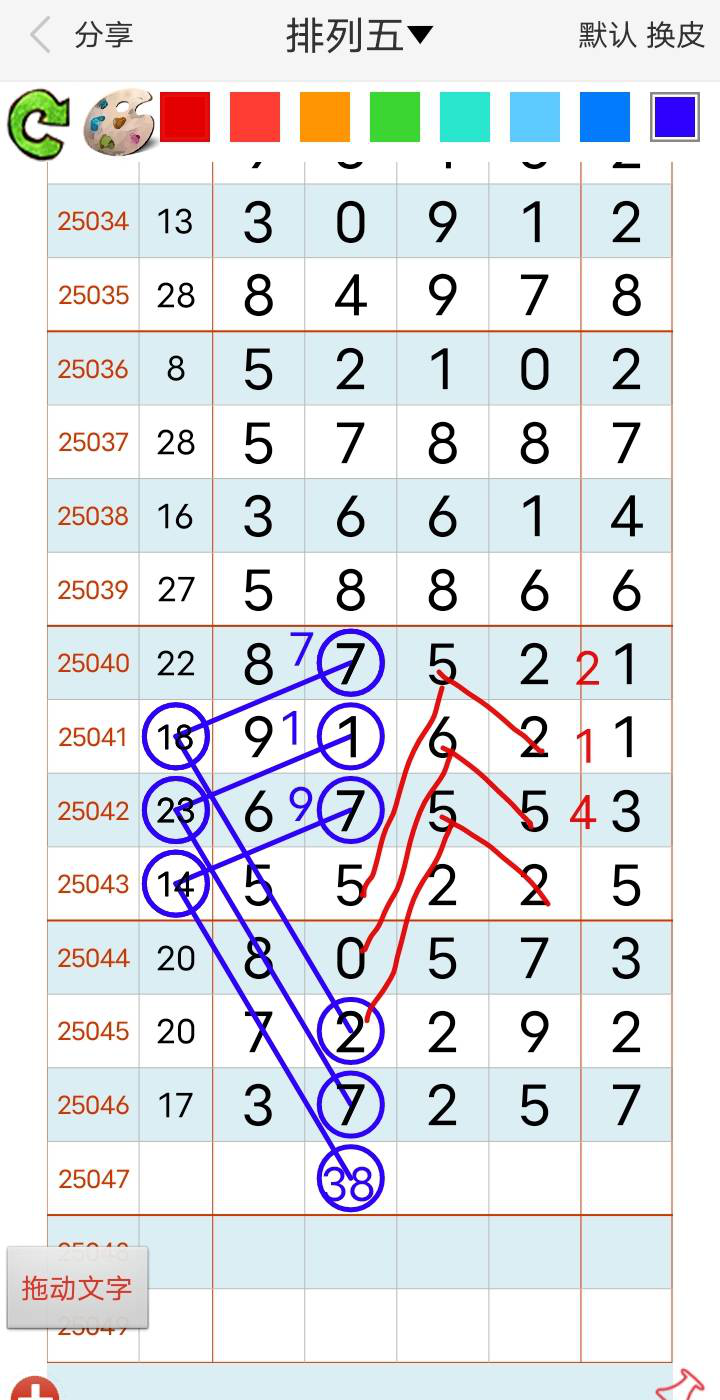Tap 换皮 to change skin

click(676, 36)
